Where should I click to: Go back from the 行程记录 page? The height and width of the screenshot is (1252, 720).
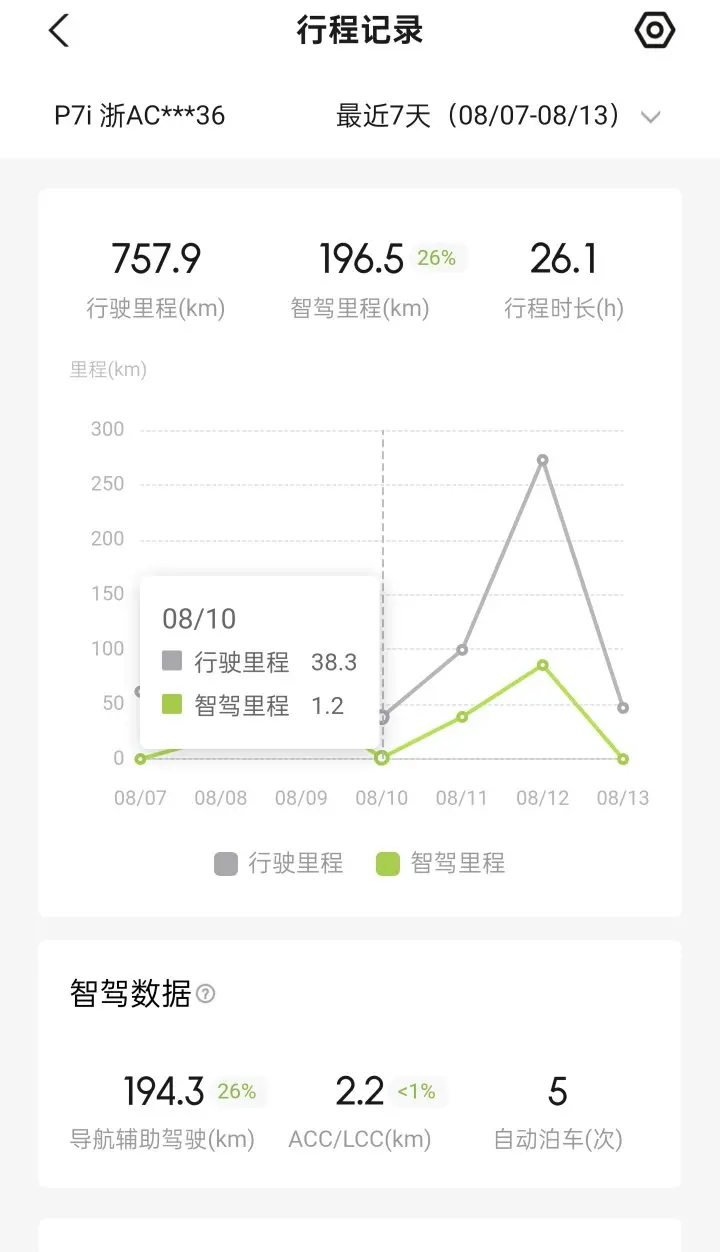click(59, 31)
